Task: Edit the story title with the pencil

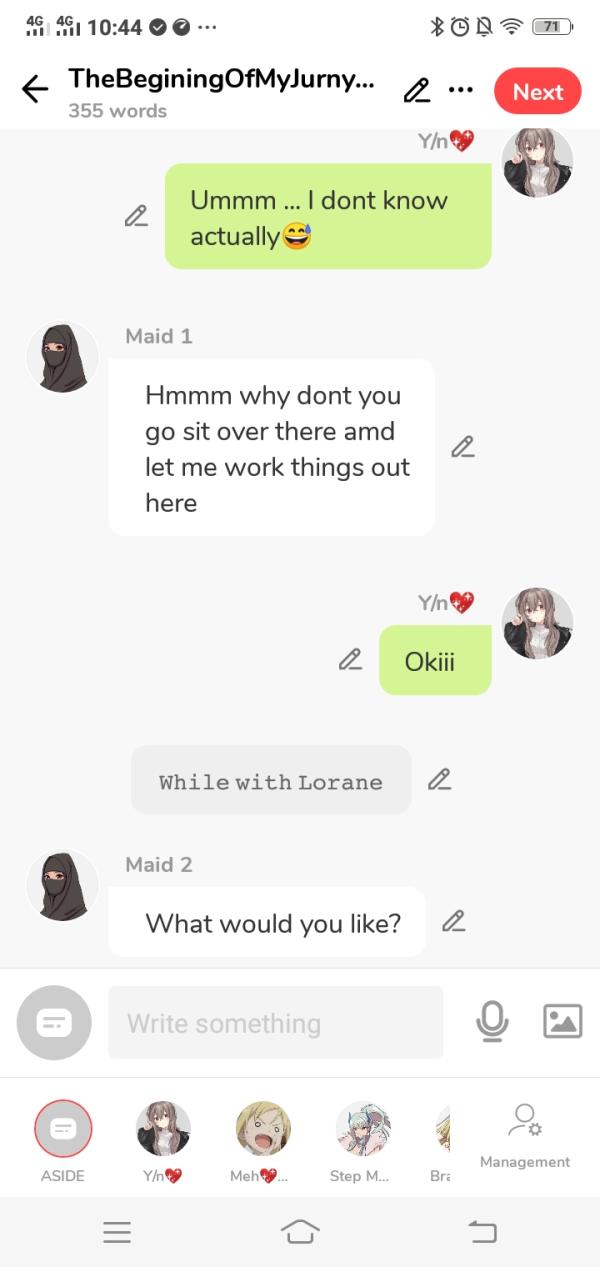Action: [416, 91]
